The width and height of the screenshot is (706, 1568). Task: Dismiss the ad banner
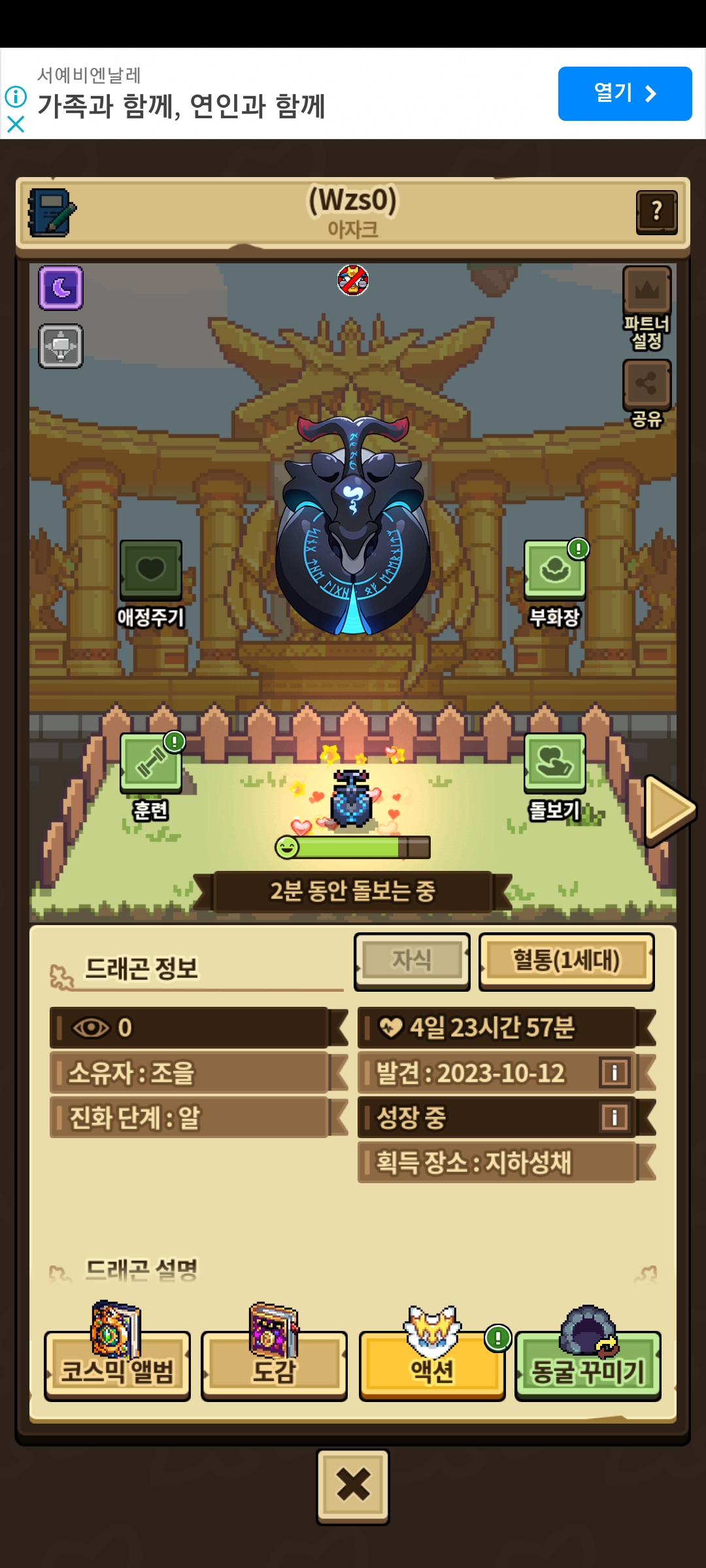[x=16, y=124]
